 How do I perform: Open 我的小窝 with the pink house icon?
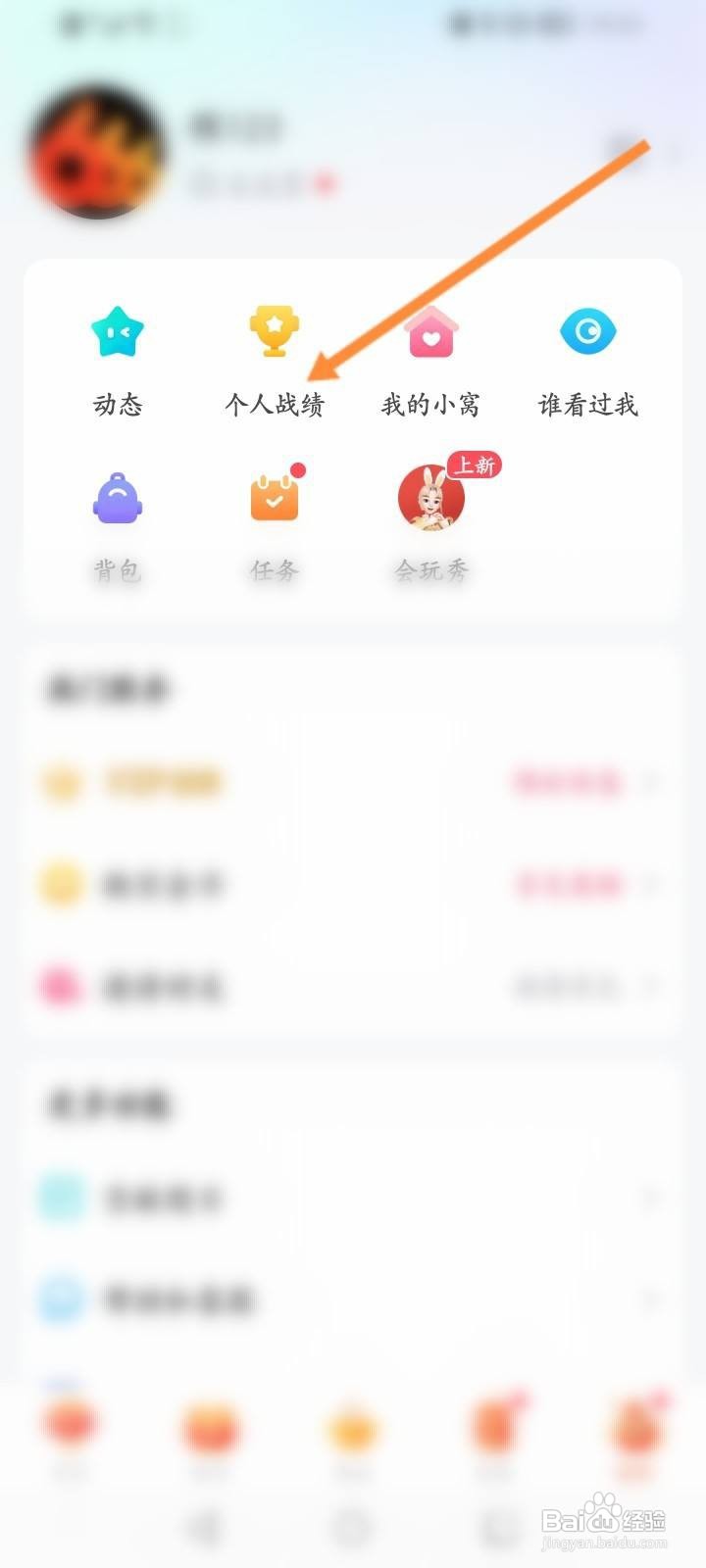[430, 333]
